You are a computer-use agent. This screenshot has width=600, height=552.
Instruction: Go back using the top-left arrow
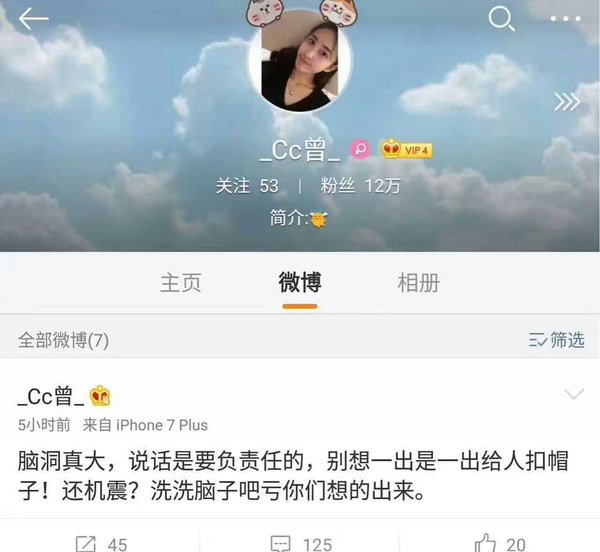coord(33,19)
